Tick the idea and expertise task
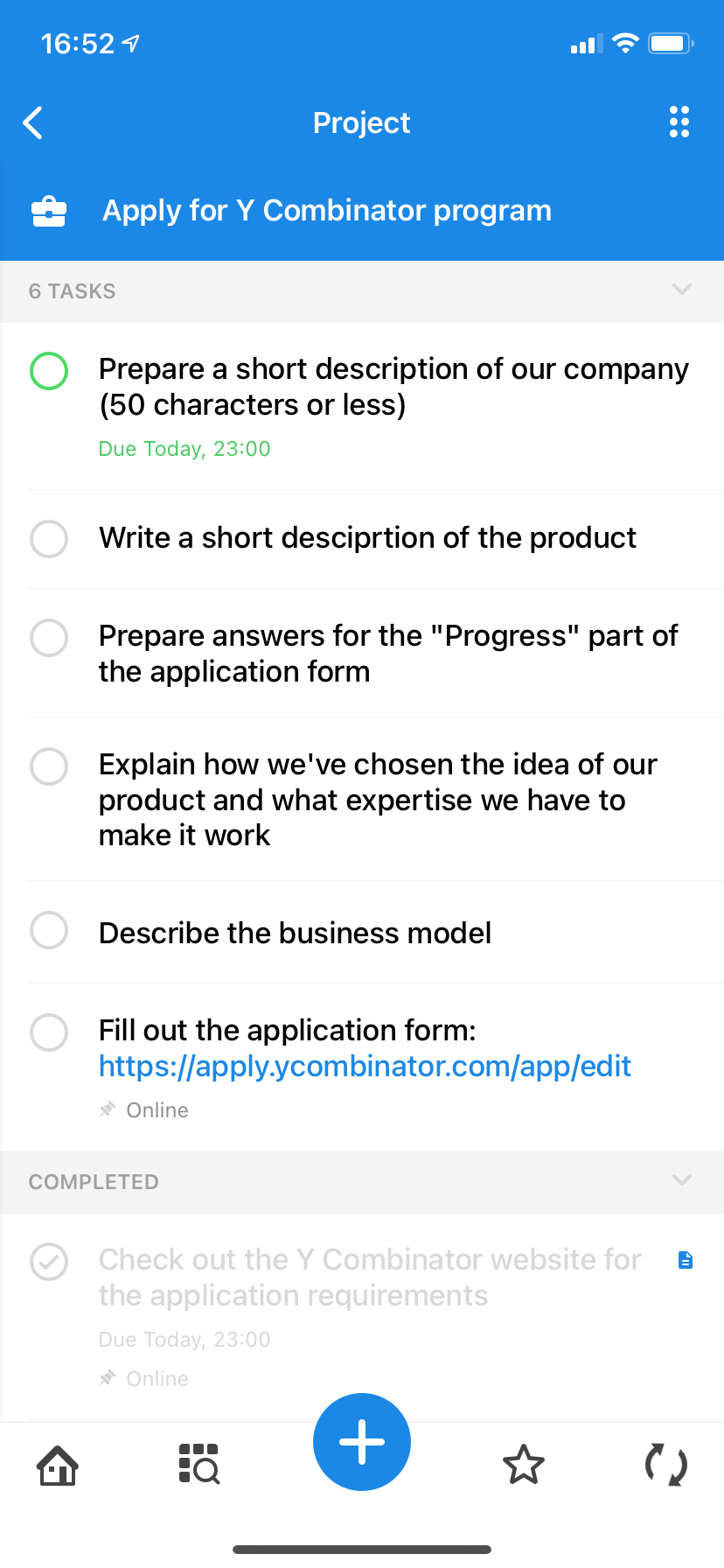This screenshot has width=724, height=1568. 49,766
